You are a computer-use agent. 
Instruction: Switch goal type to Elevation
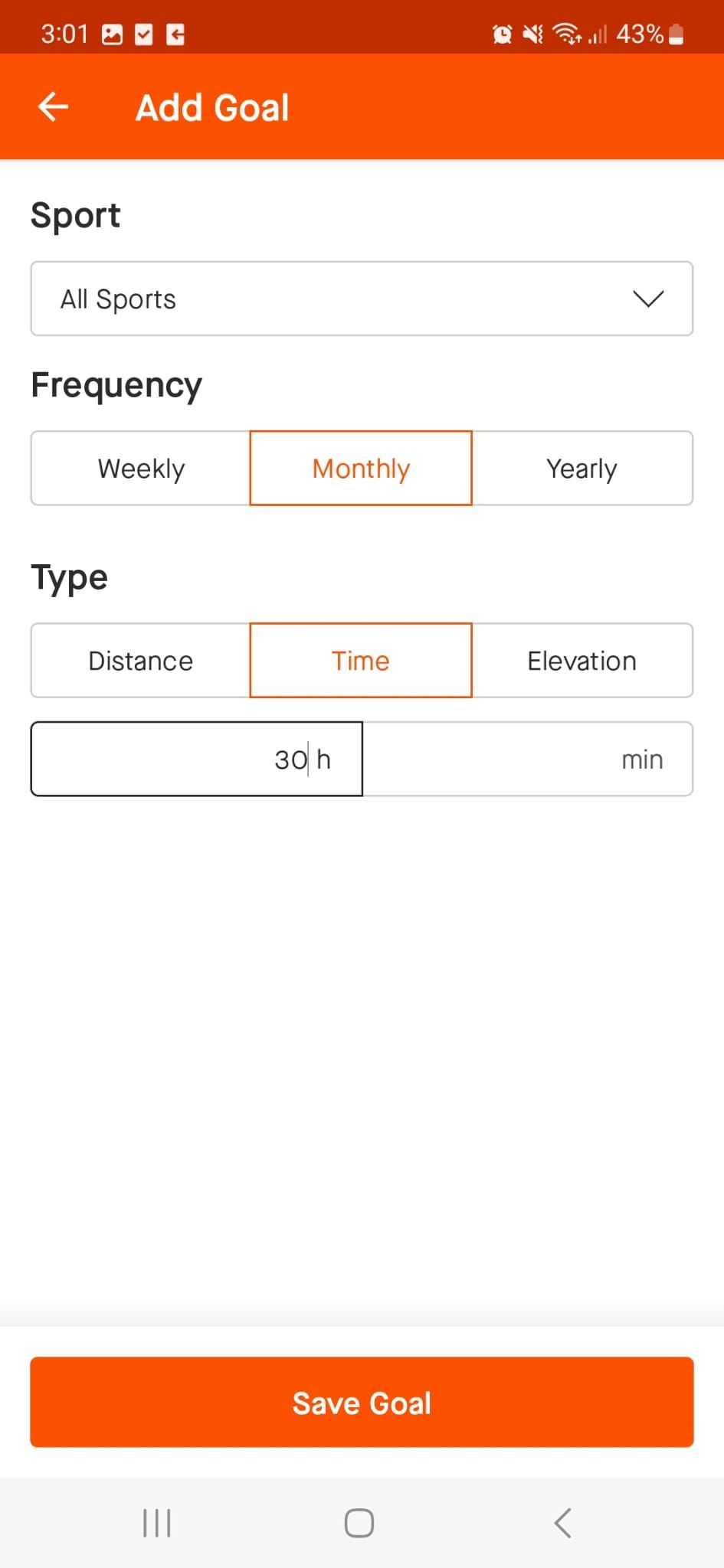pos(581,660)
